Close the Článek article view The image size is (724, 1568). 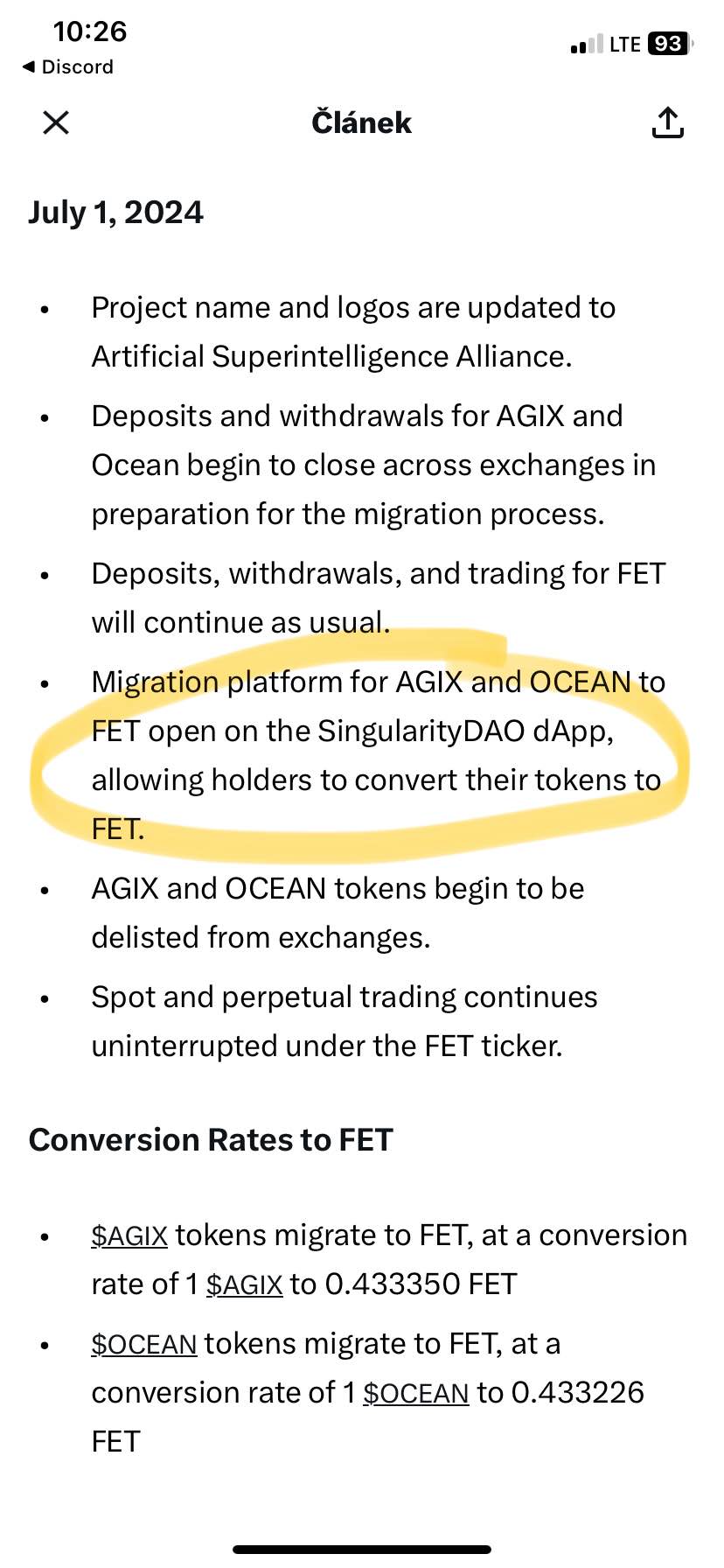click(56, 122)
